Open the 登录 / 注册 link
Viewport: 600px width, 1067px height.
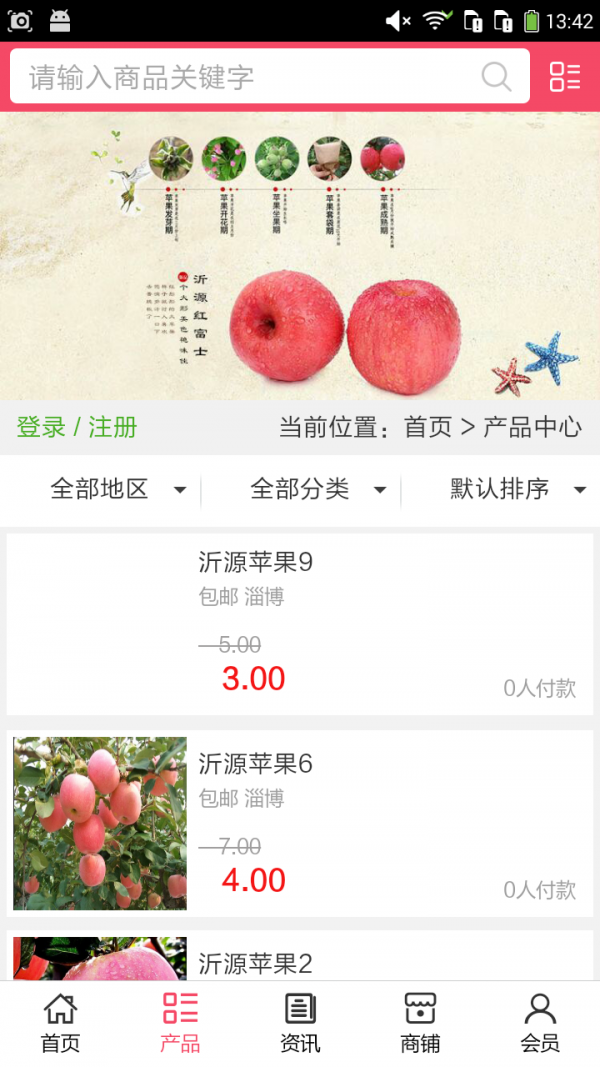point(77,428)
